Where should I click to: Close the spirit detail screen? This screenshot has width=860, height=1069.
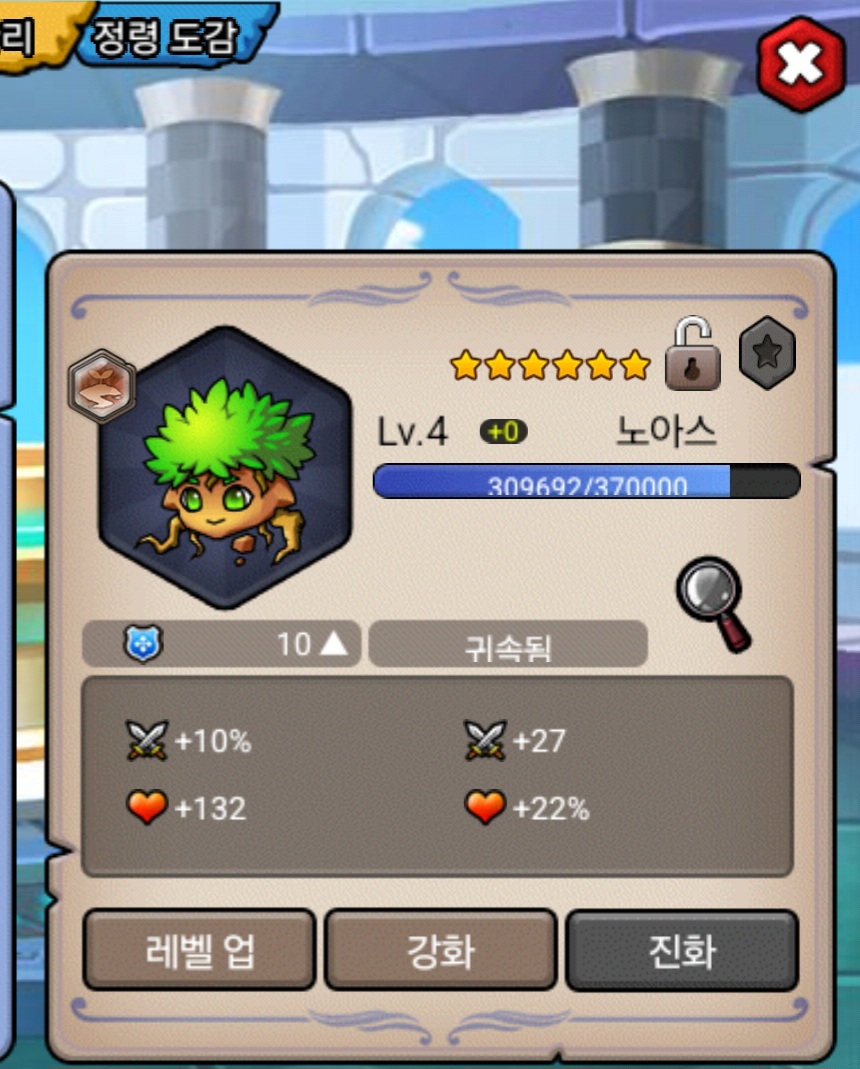tap(800, 65)
